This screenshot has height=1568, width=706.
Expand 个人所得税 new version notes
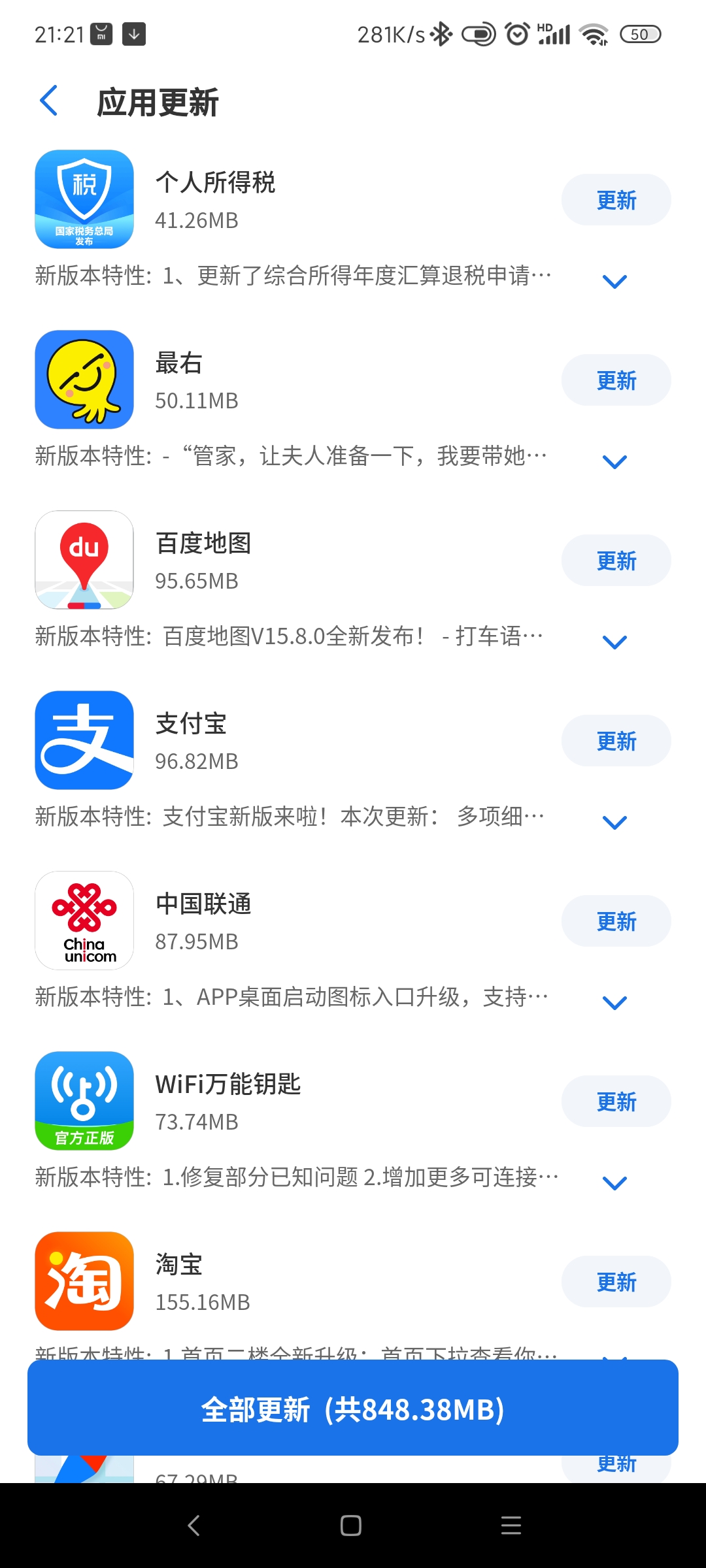[614, 282]
